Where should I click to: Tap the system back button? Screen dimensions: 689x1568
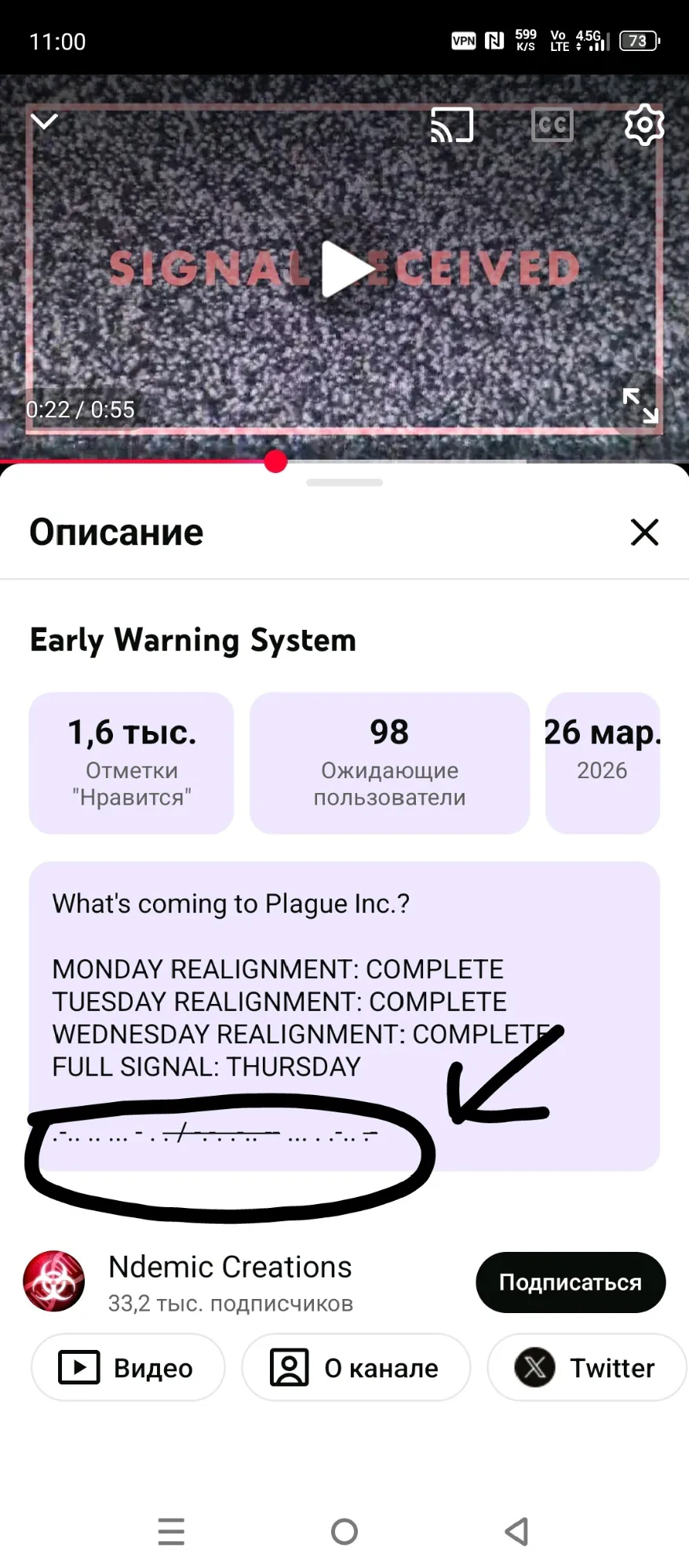516,1532
